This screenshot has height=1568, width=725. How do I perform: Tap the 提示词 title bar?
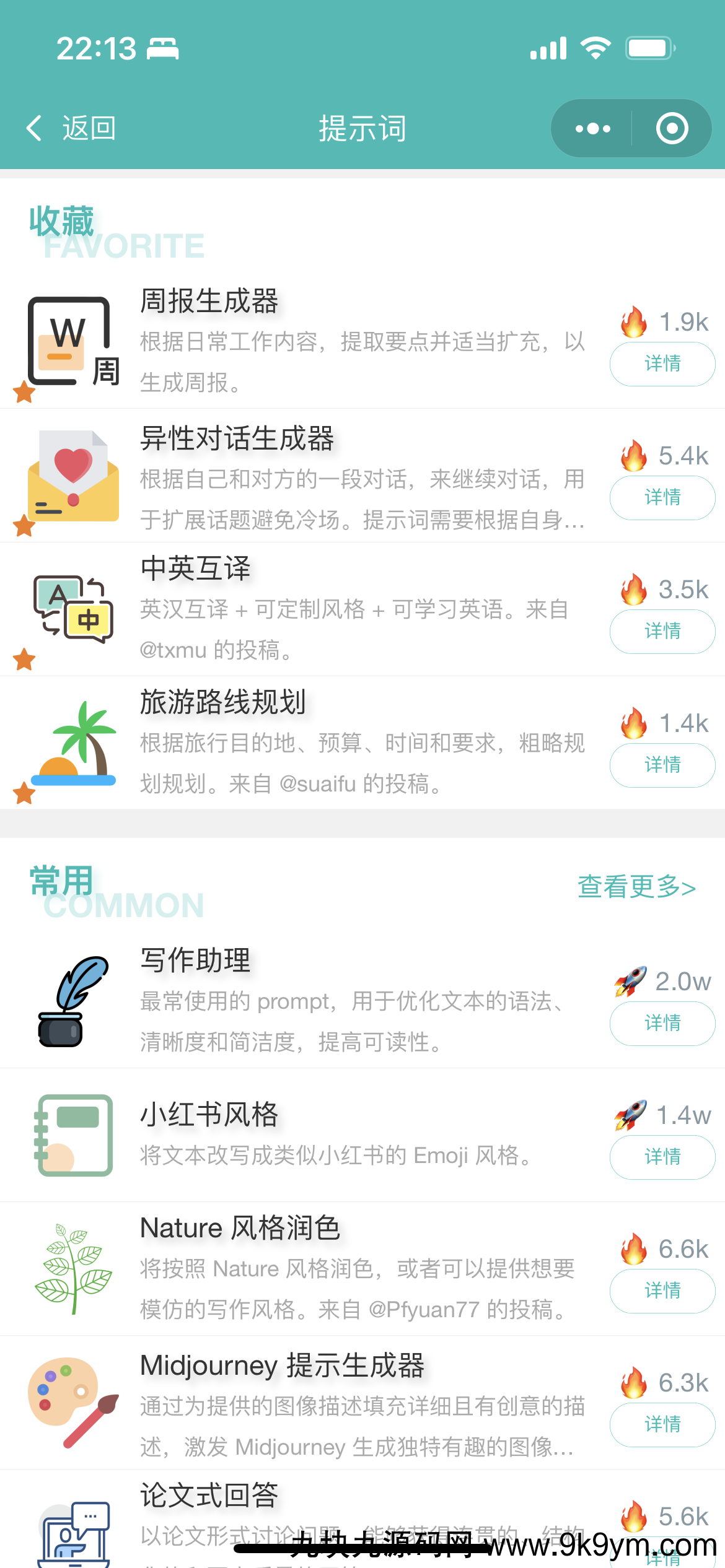(x=362, y=128)
